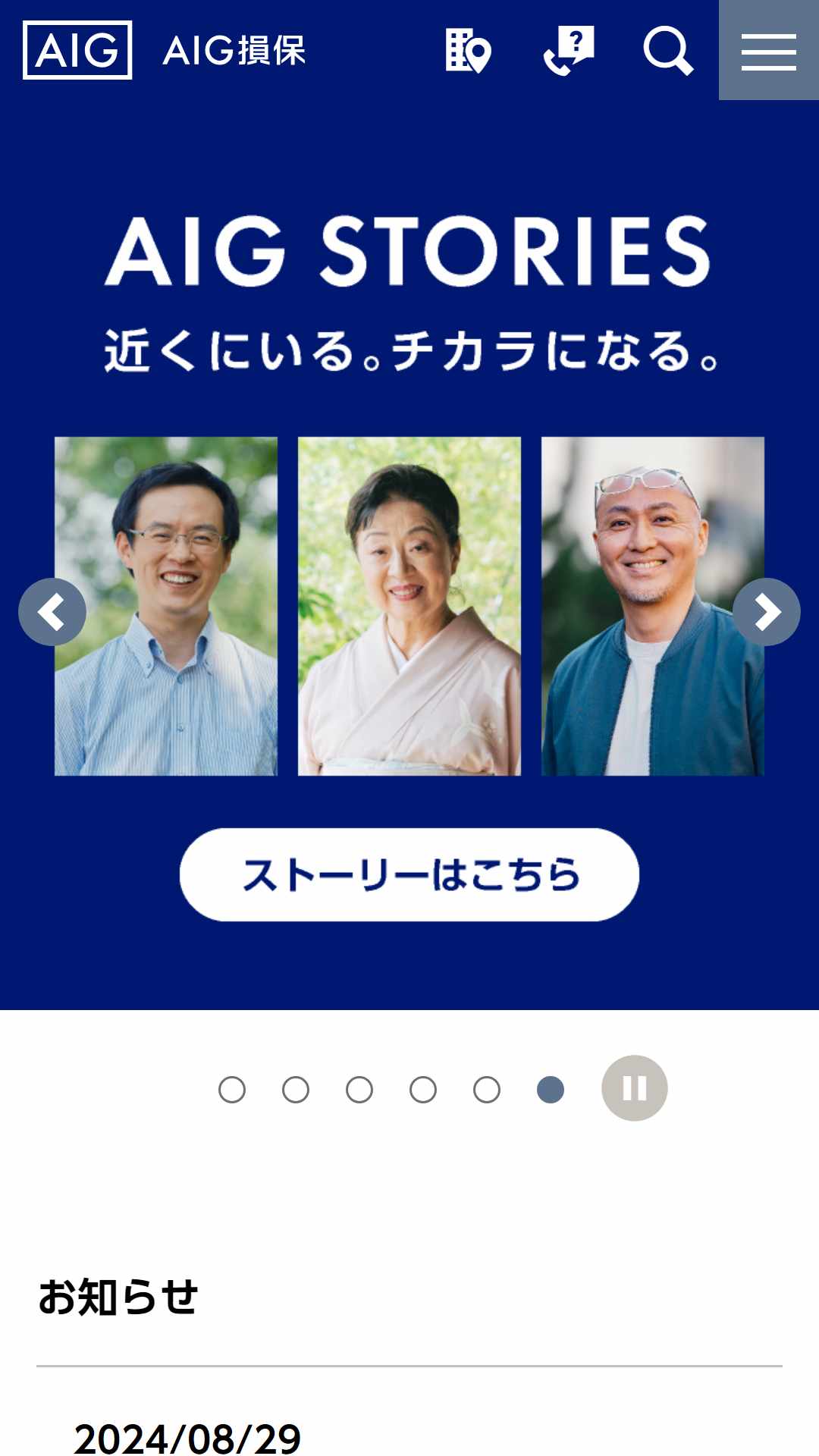Advance to the next carousel slide
This screenshot has height=1456, width=819.
(x=767, y=612)
